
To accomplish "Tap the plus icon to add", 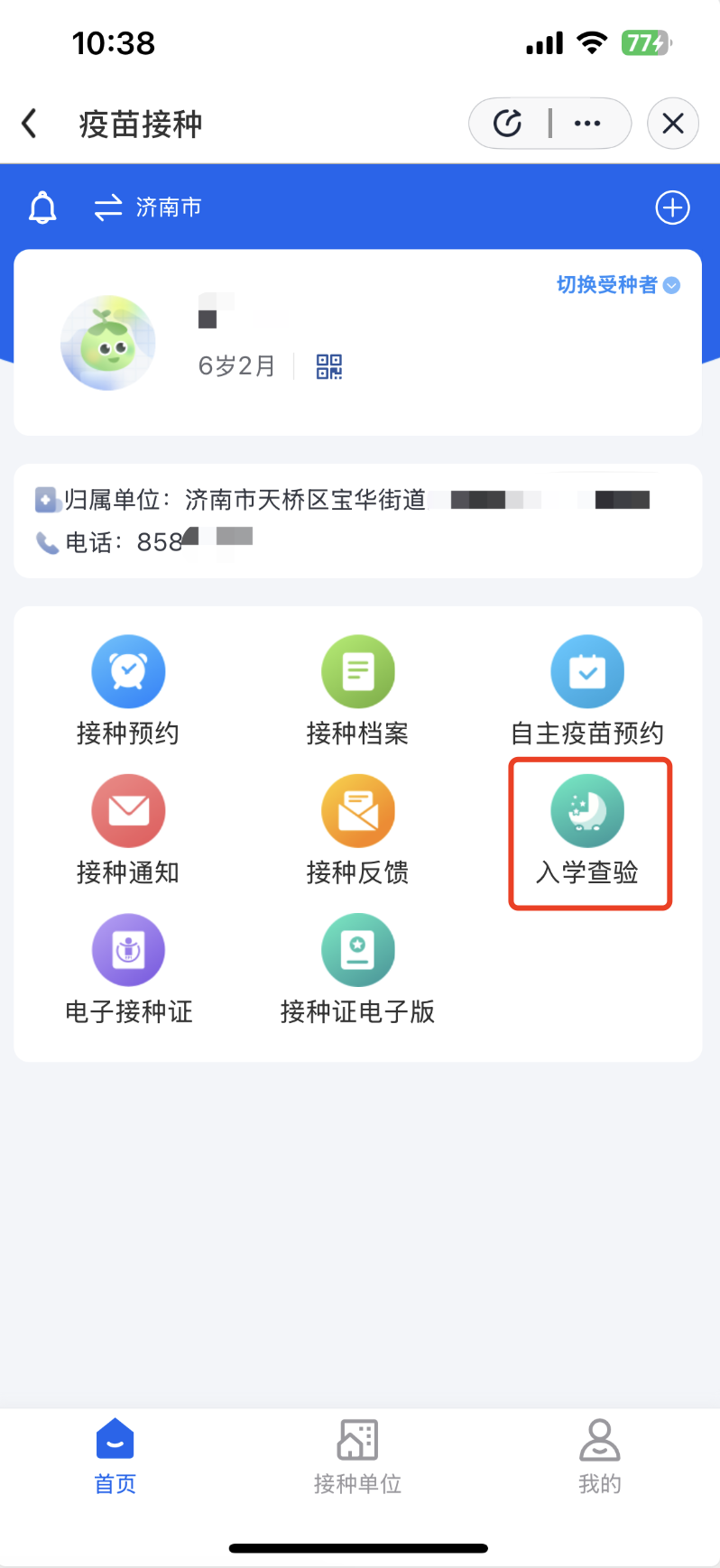I will click(672, 208).
